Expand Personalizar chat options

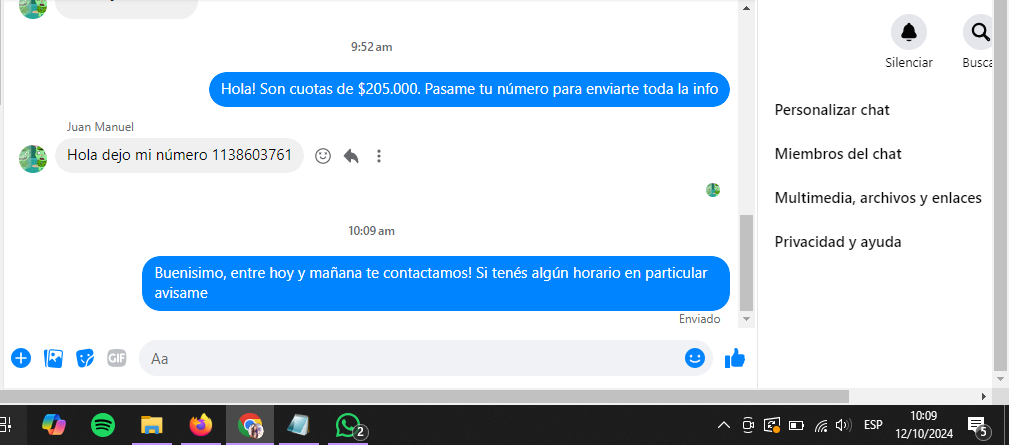(832, 110)
